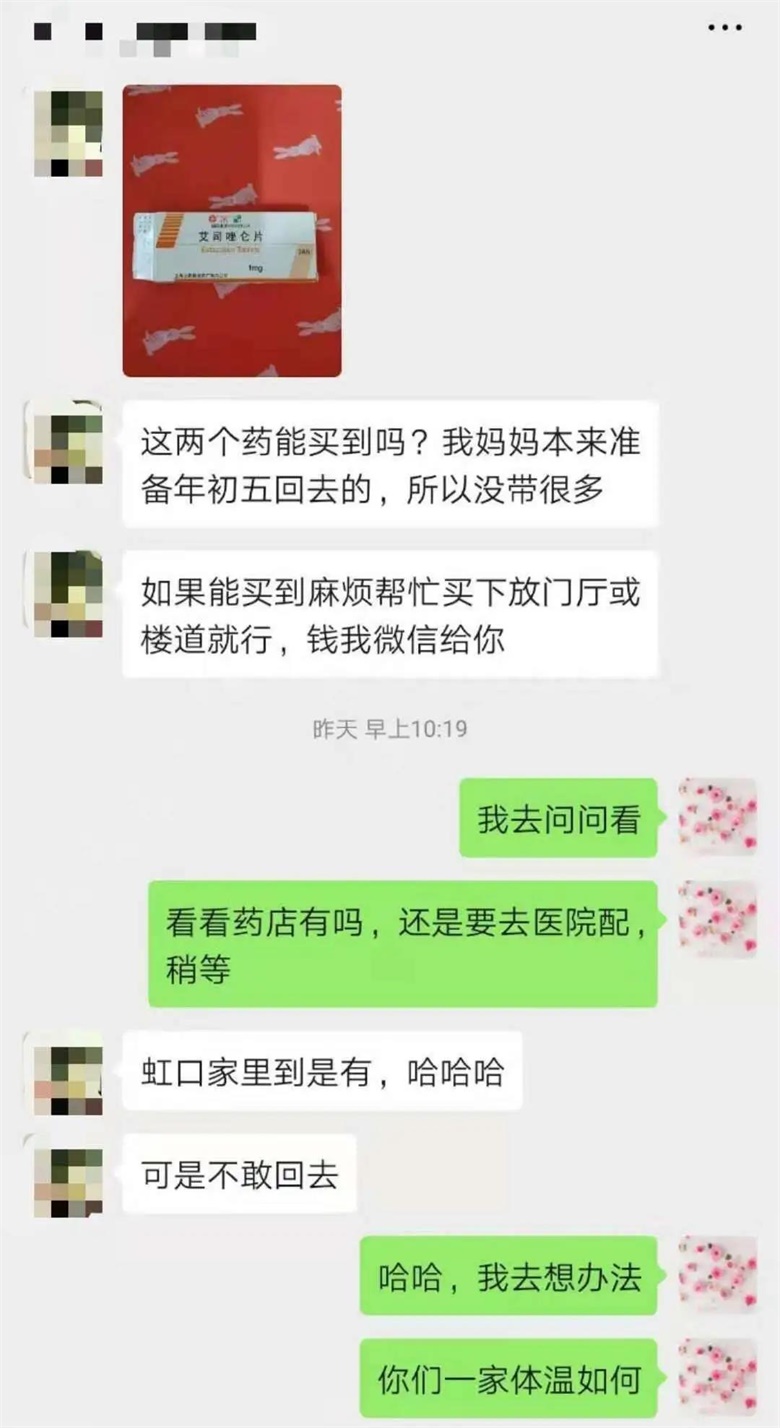
Task: View the medicine box photo message
Action: (232, 231)
